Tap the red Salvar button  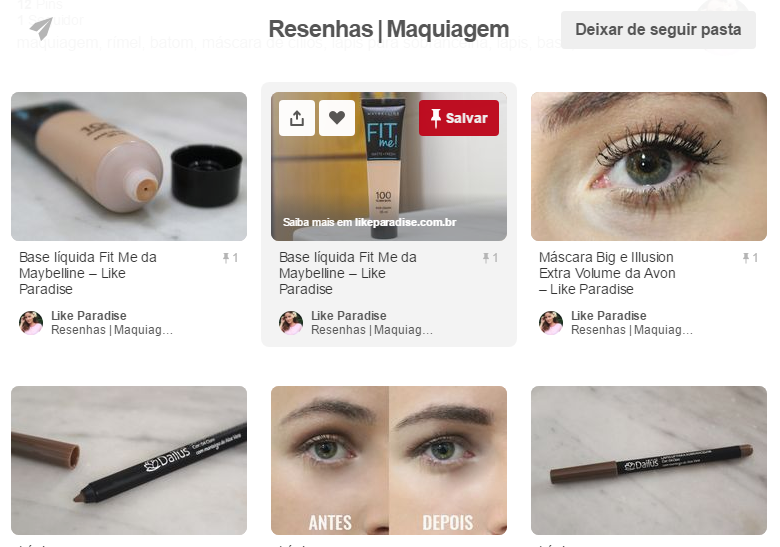[x=458, y=118]
